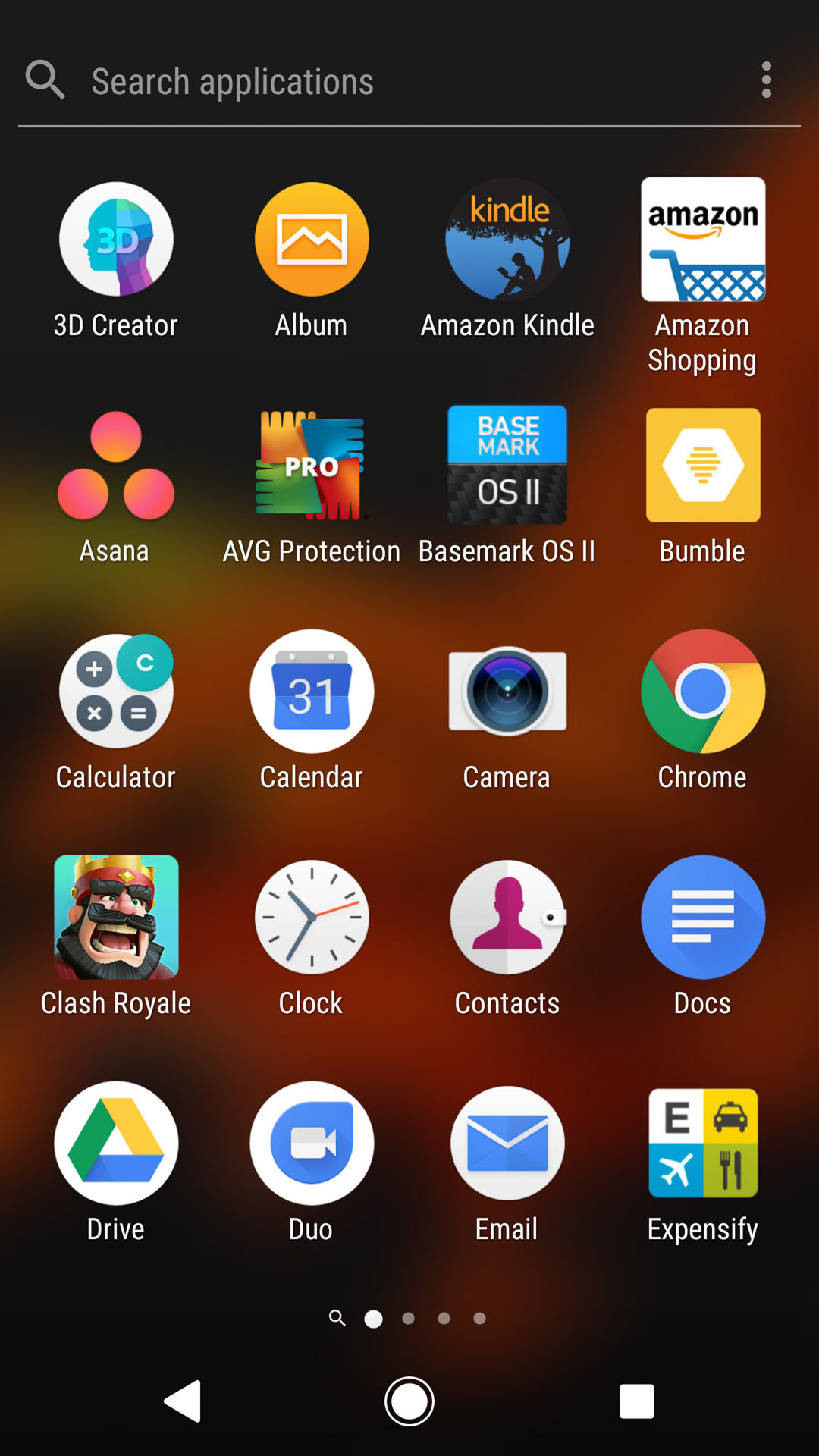Launch Amazon Shopping
The height and width of the screenshot is (1456, 819).
pyautogui.click(x=703, y=240)
